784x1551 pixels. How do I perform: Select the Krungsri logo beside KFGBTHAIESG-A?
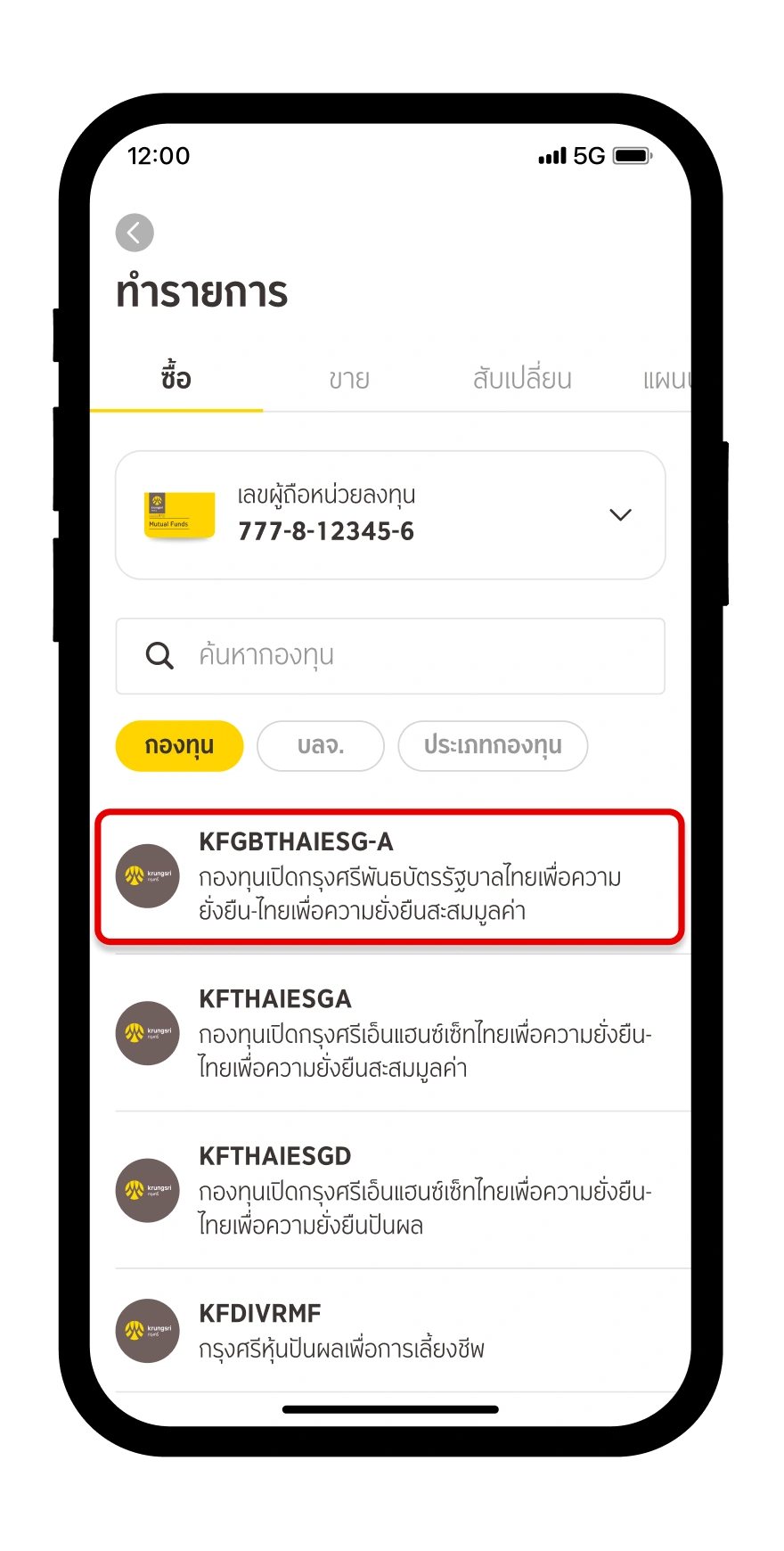point(148,875)
